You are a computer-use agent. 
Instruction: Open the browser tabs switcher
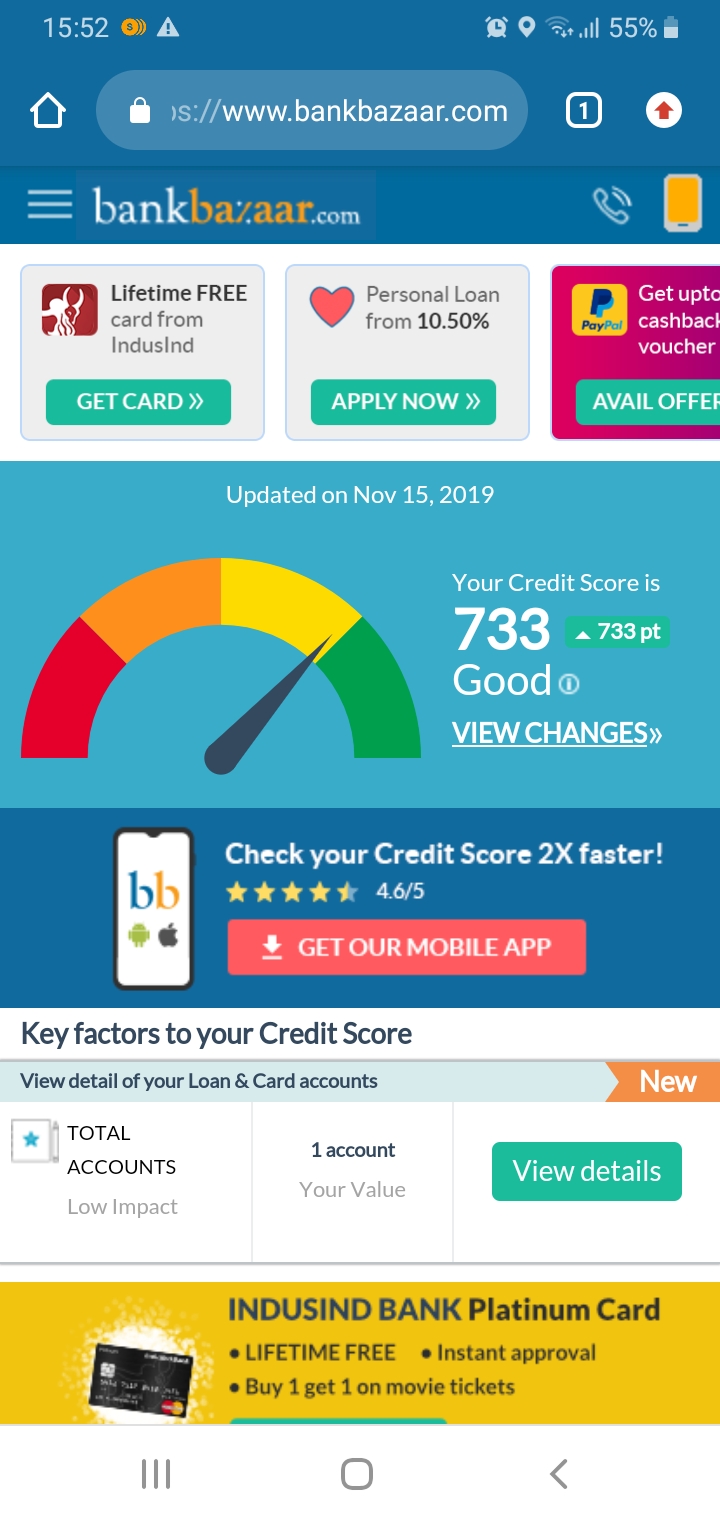[584, 110]
